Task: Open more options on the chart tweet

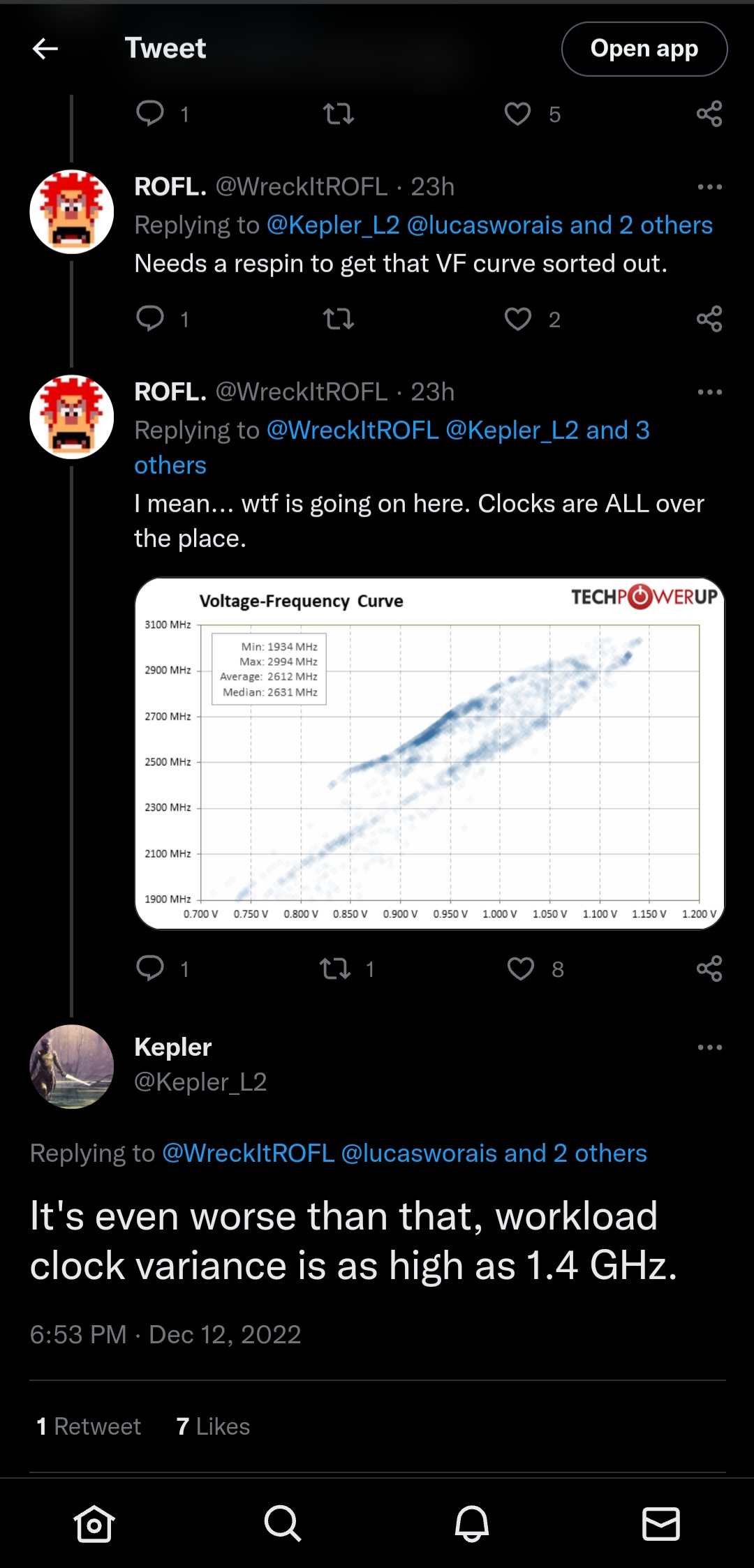Action: [x=708, y=391]
